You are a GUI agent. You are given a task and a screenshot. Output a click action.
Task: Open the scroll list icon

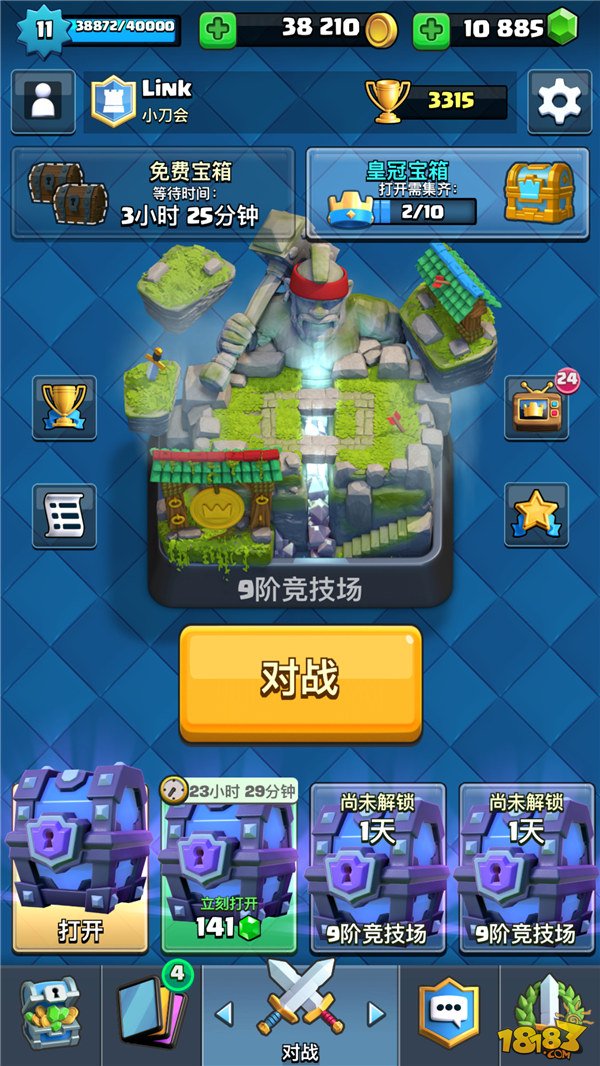(x=64, y=515)
